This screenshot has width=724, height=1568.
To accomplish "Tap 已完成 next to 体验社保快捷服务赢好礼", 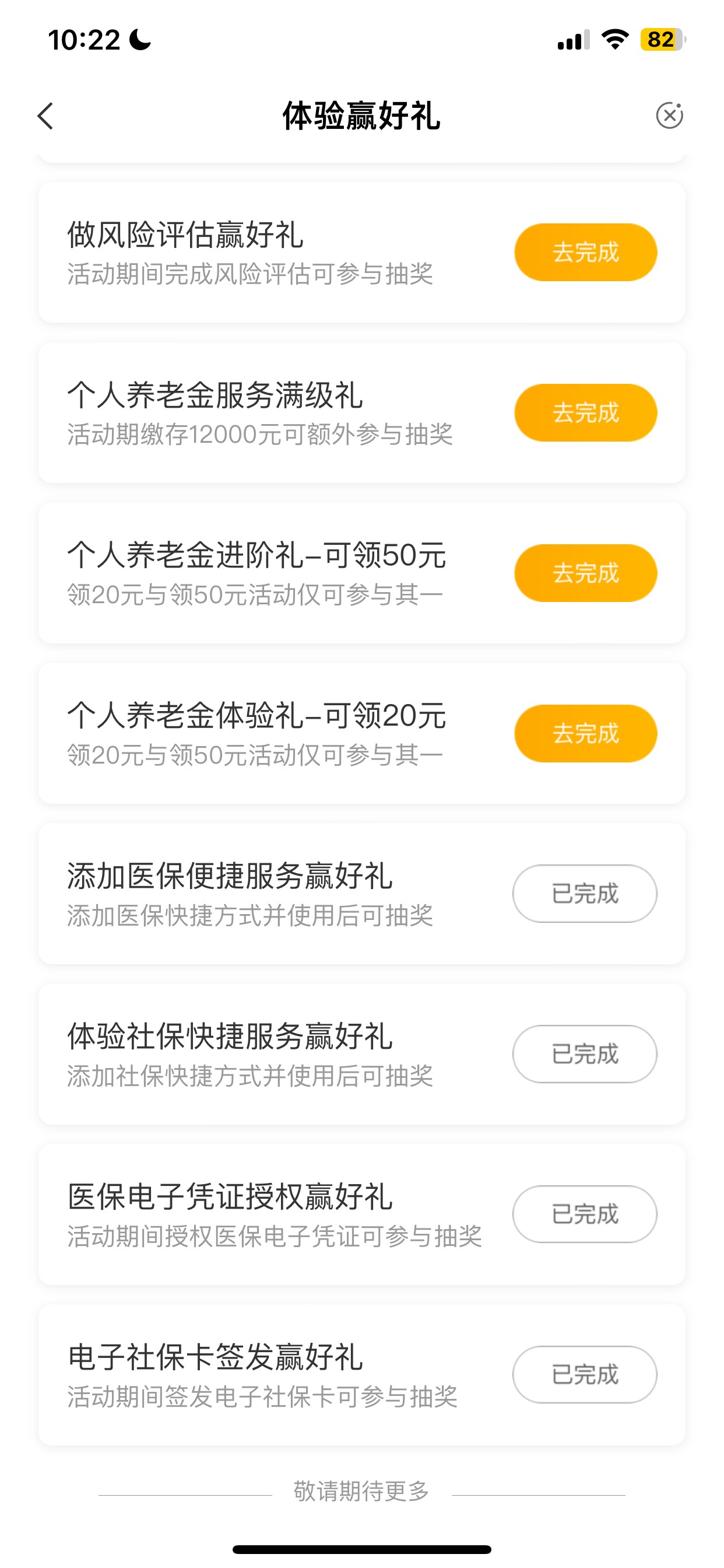I will [585, 1054].
